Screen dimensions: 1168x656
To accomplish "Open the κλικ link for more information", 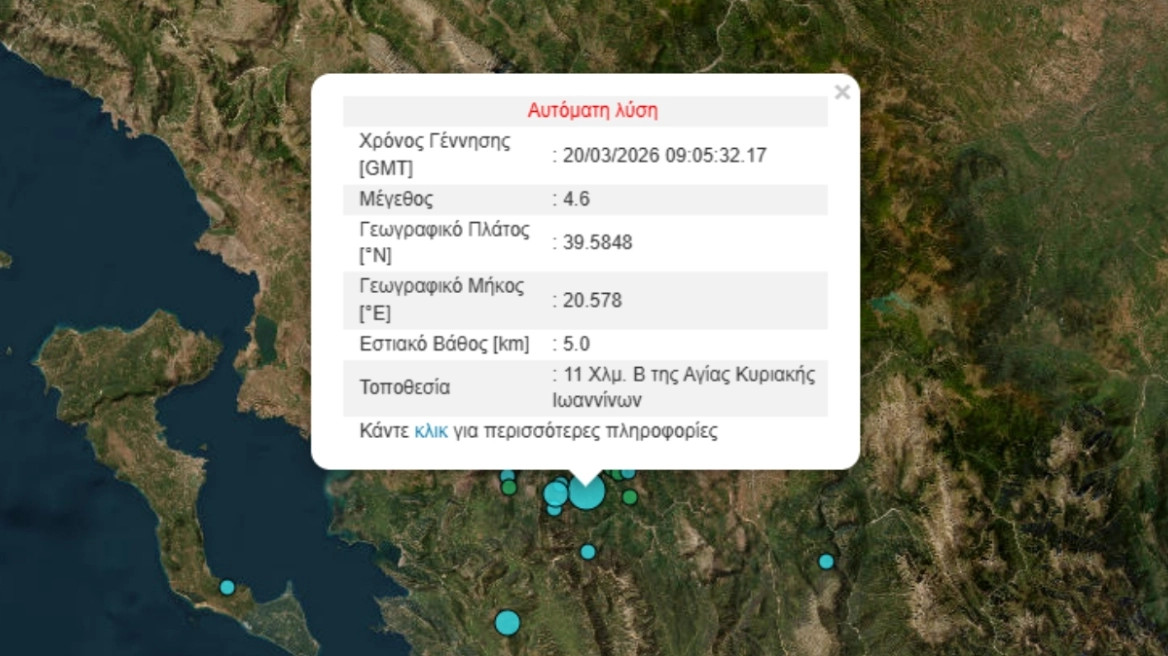I will coord(431,432).
